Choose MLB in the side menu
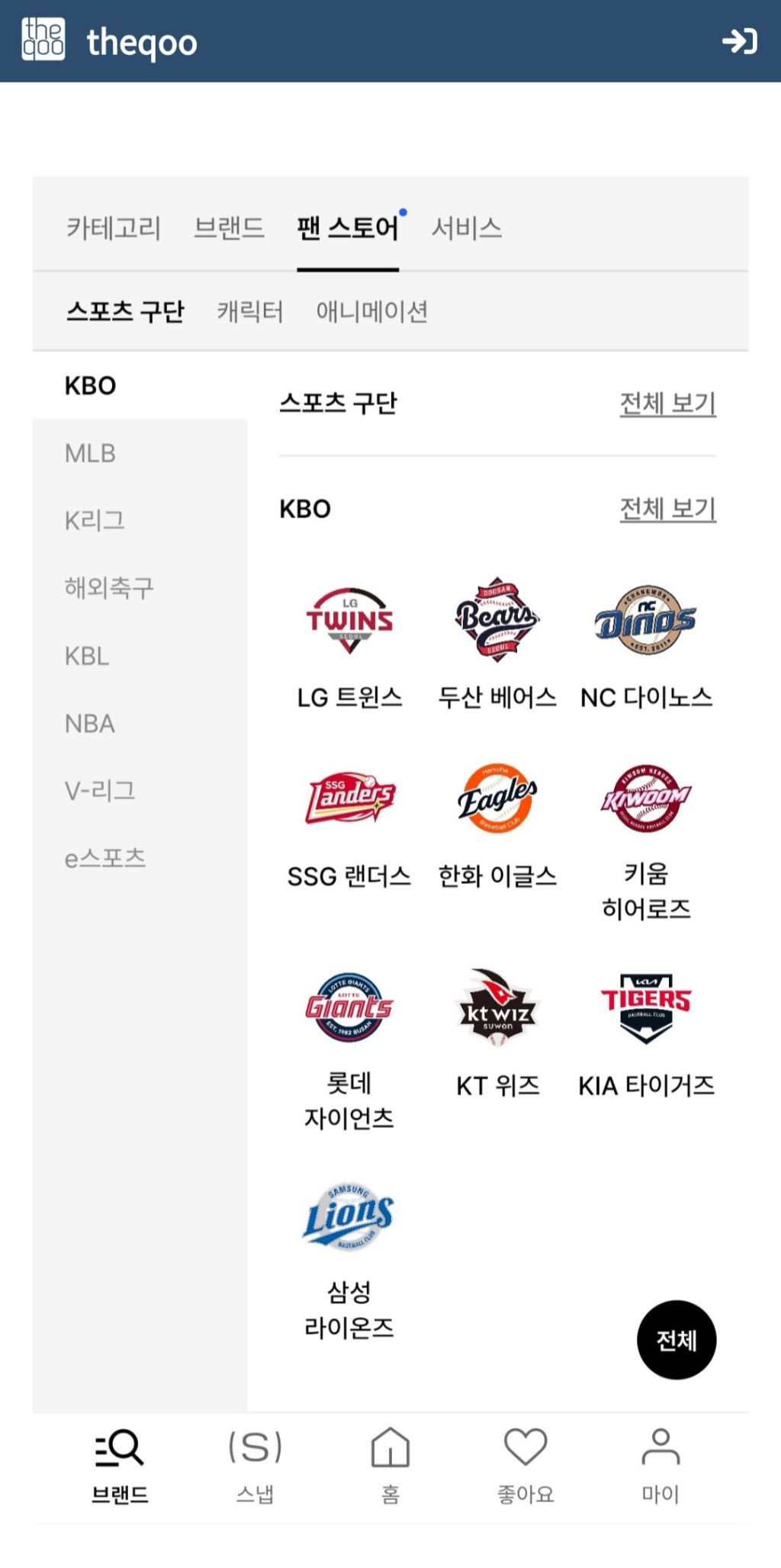Viewport: 781px width, 1568px height. tap(90, 453)
